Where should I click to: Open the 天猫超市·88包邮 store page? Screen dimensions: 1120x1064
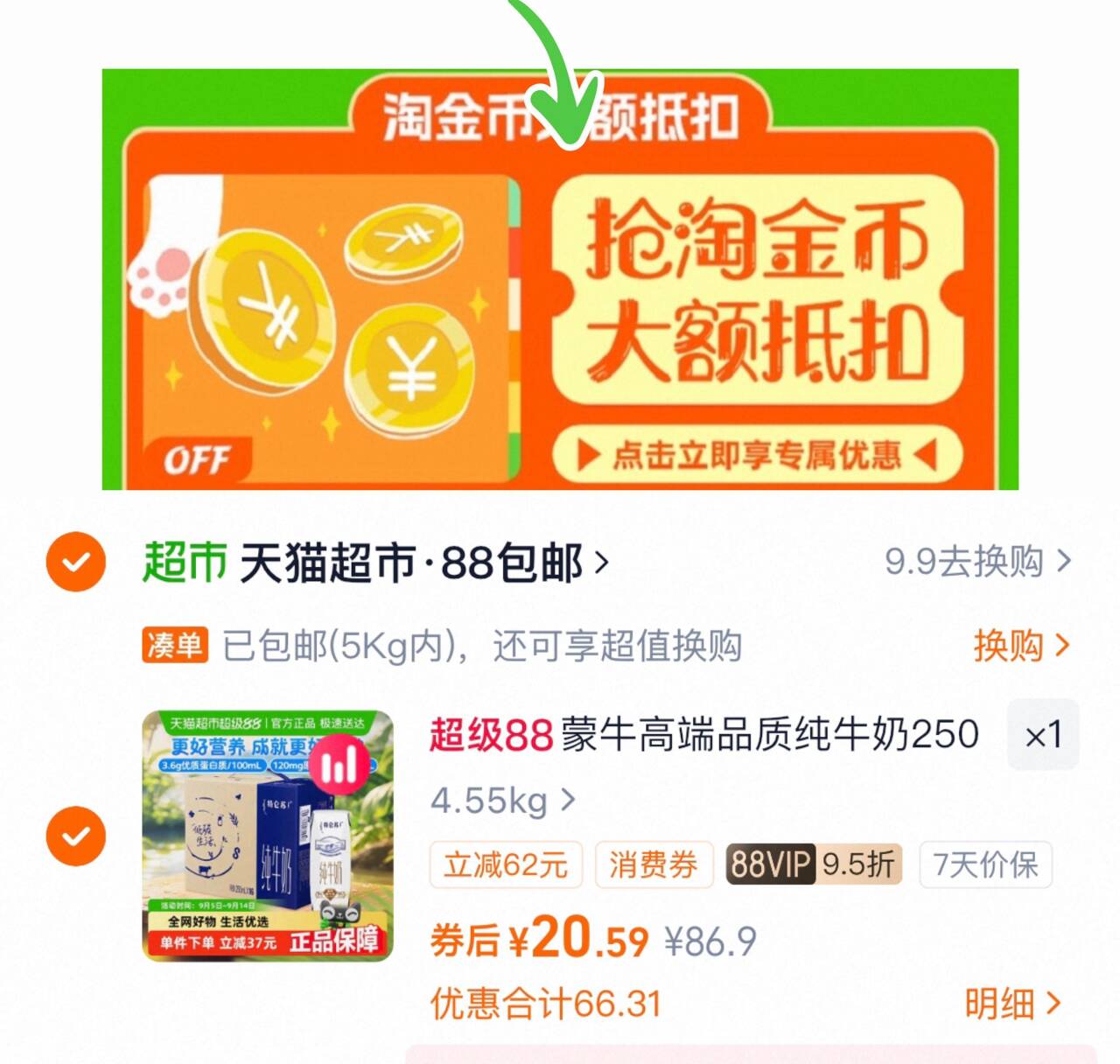420,562
